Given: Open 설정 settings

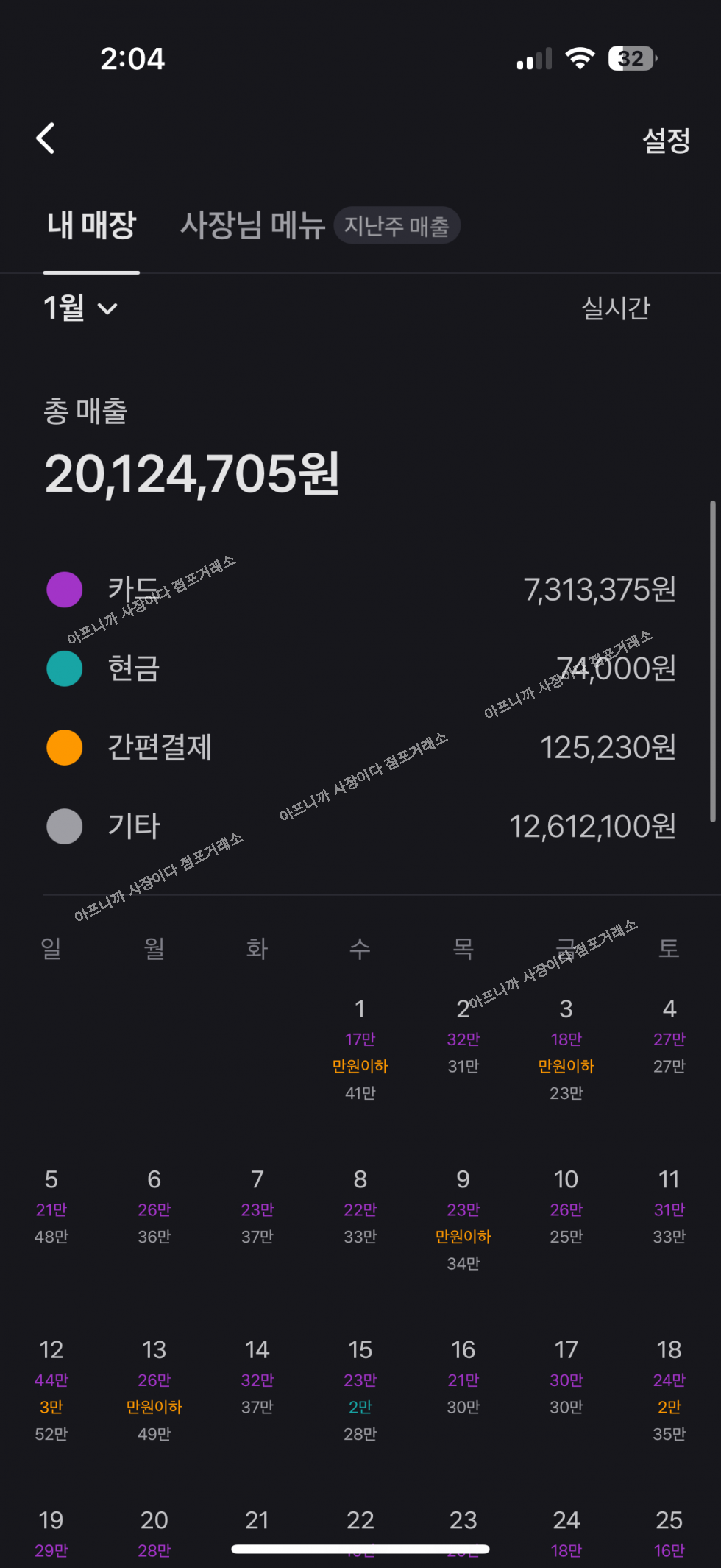Looking at the screenshot, I should [x=667, y=140].
